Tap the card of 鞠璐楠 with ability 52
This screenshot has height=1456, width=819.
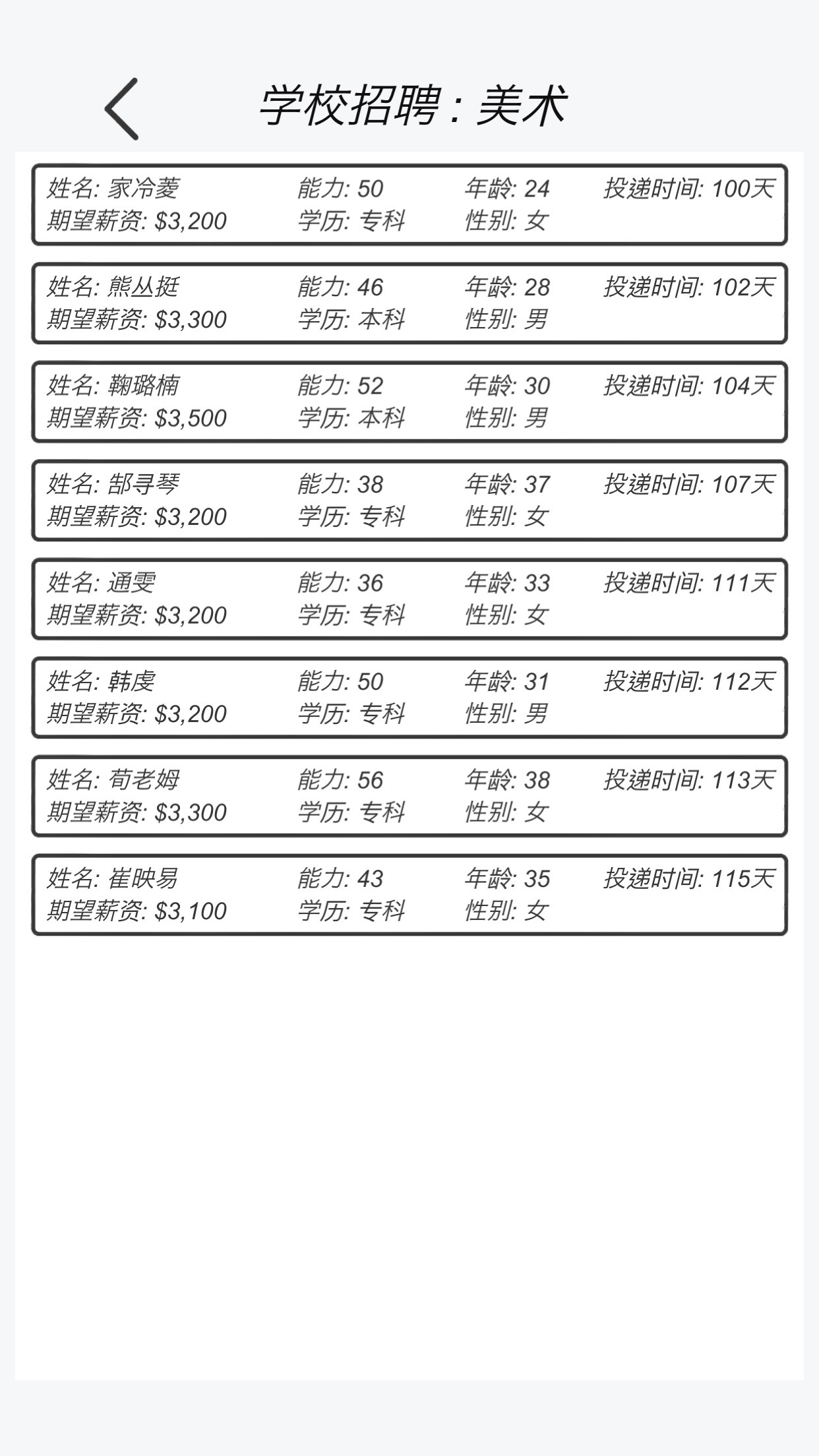click(x=409, y=401)
